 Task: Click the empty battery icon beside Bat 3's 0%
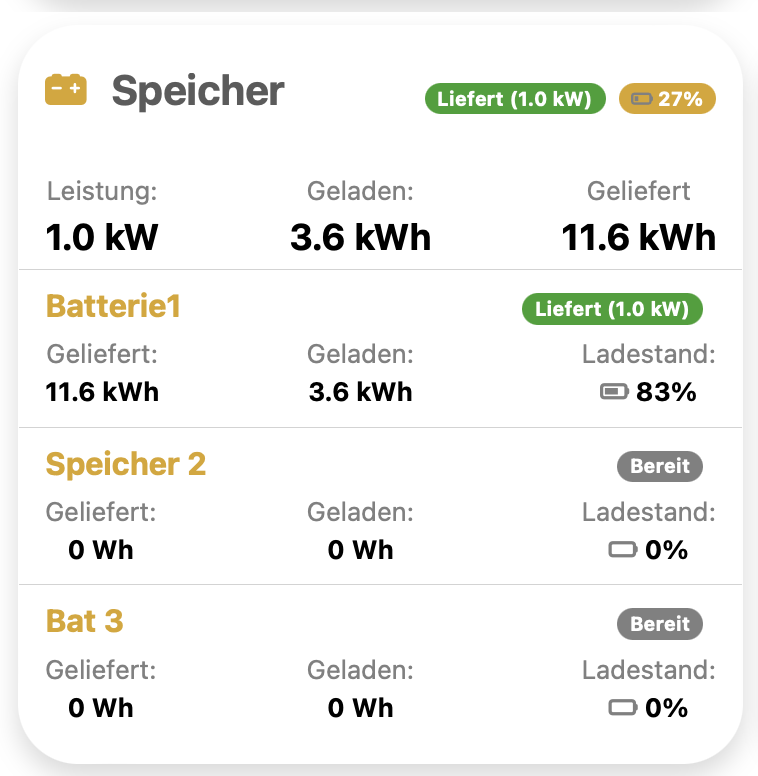click(x=623, y=708)
